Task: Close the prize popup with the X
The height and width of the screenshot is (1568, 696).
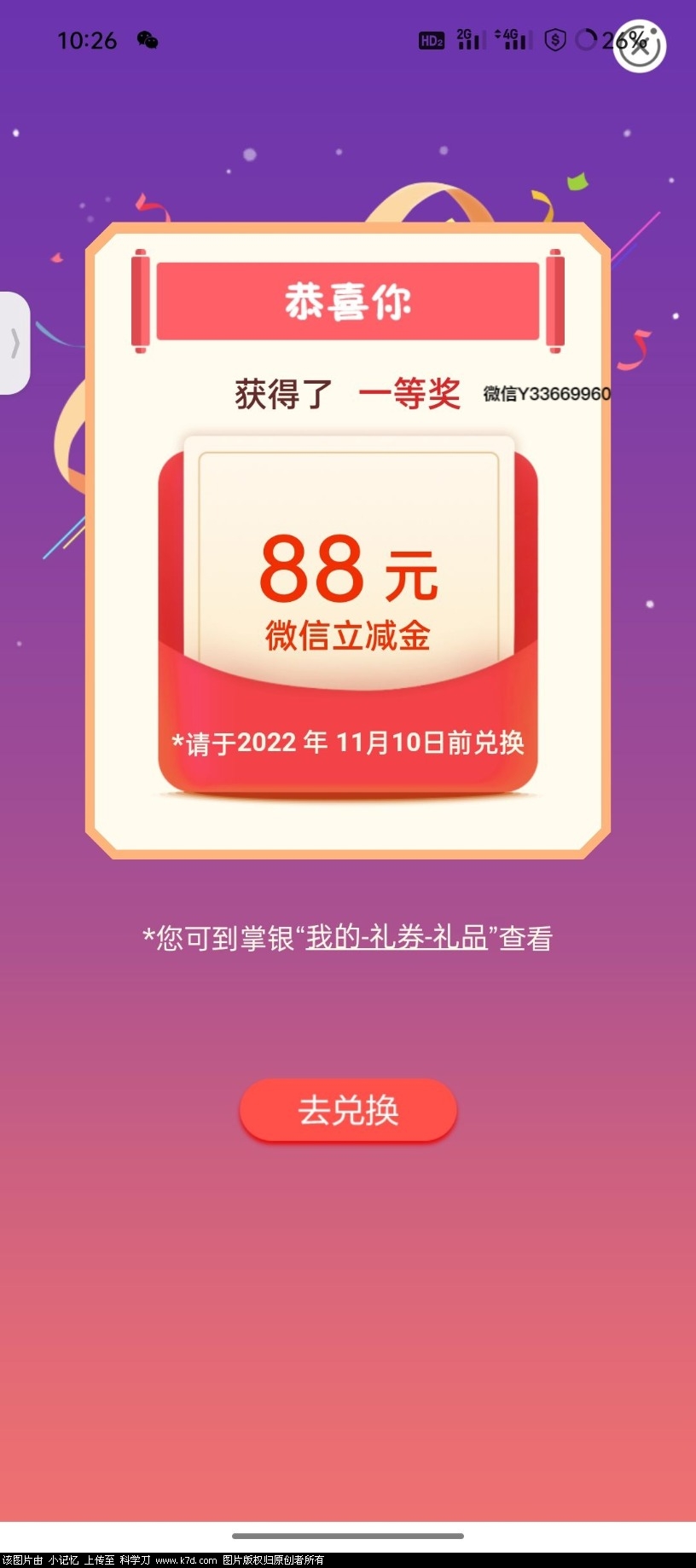Action: point(640,46)
